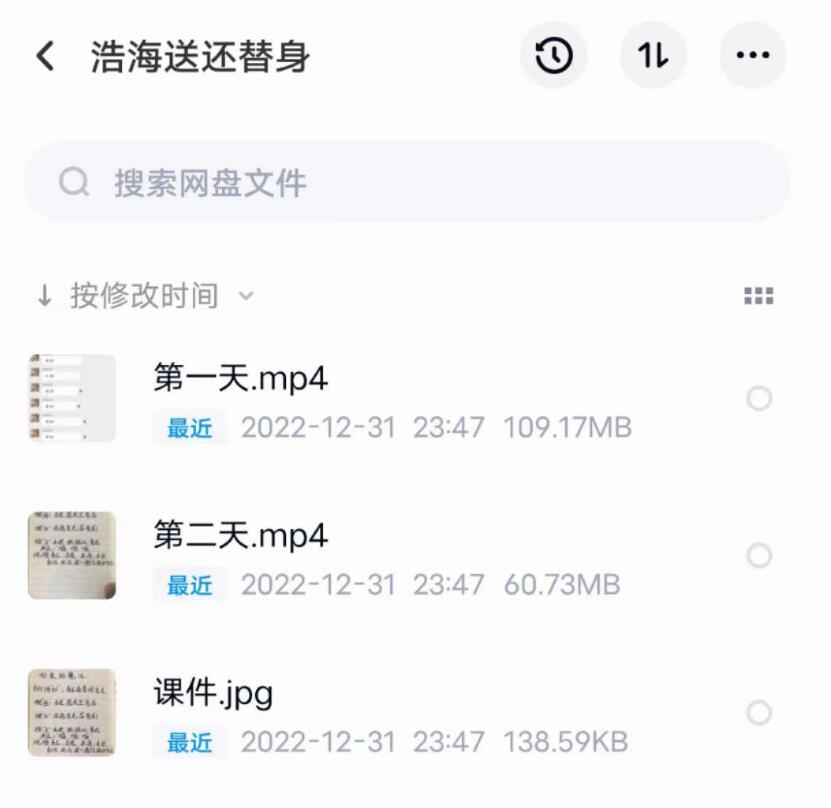The height and width of the screenshot is (808, 831).
Task: Open the 第一天.mp4 video file
Action: tap(241, 378)
